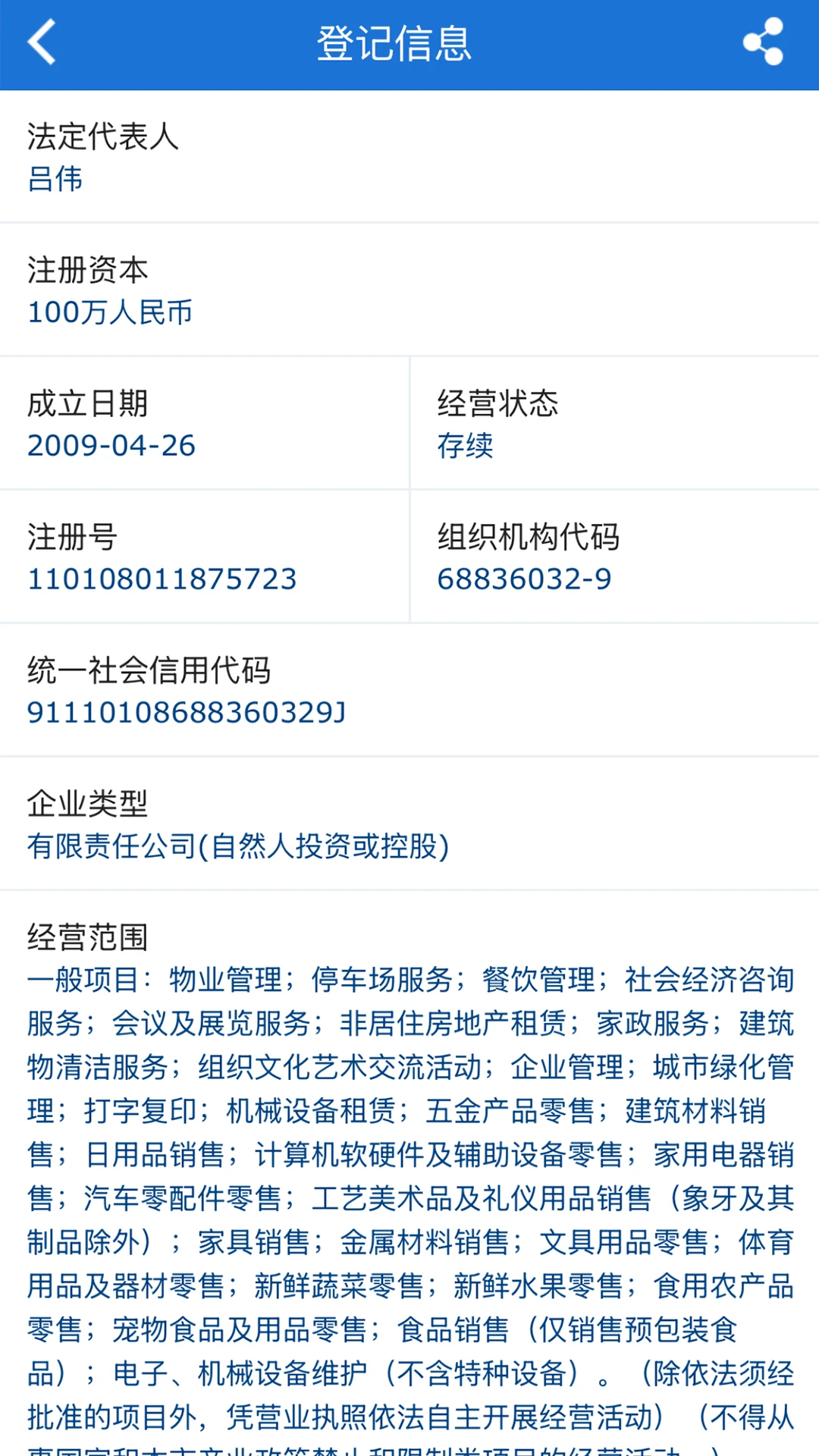
Task: Click registration number 110108011875723
Action: (x=163, y=579)
